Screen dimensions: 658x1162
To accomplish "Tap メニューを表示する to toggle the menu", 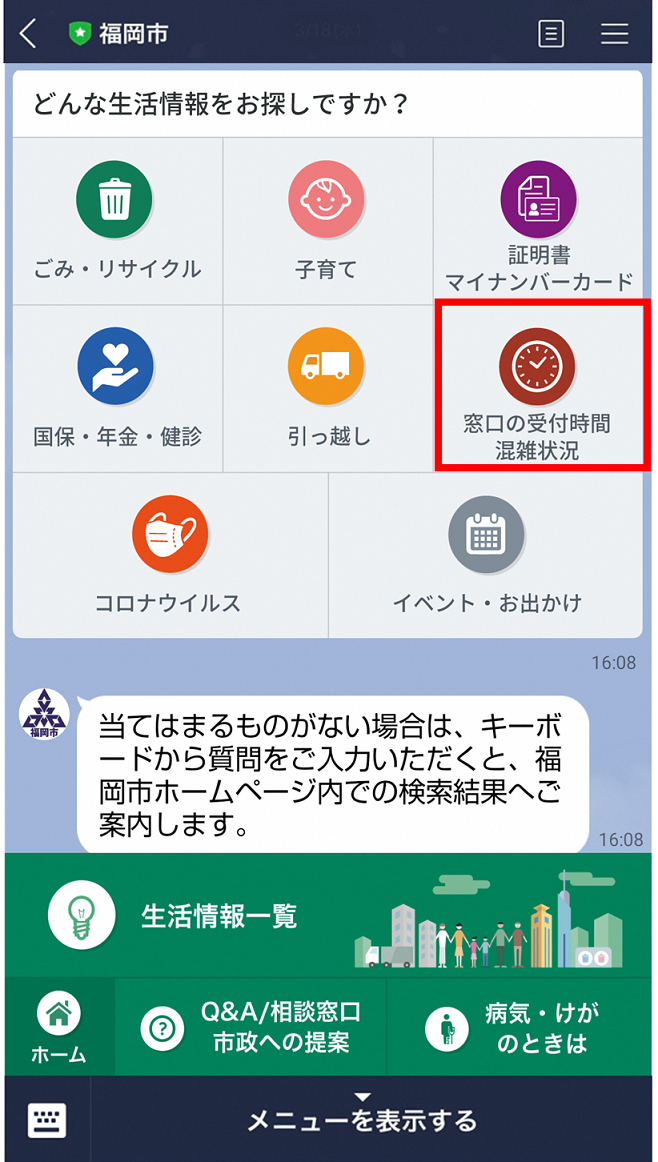I will coord(362,1119).
